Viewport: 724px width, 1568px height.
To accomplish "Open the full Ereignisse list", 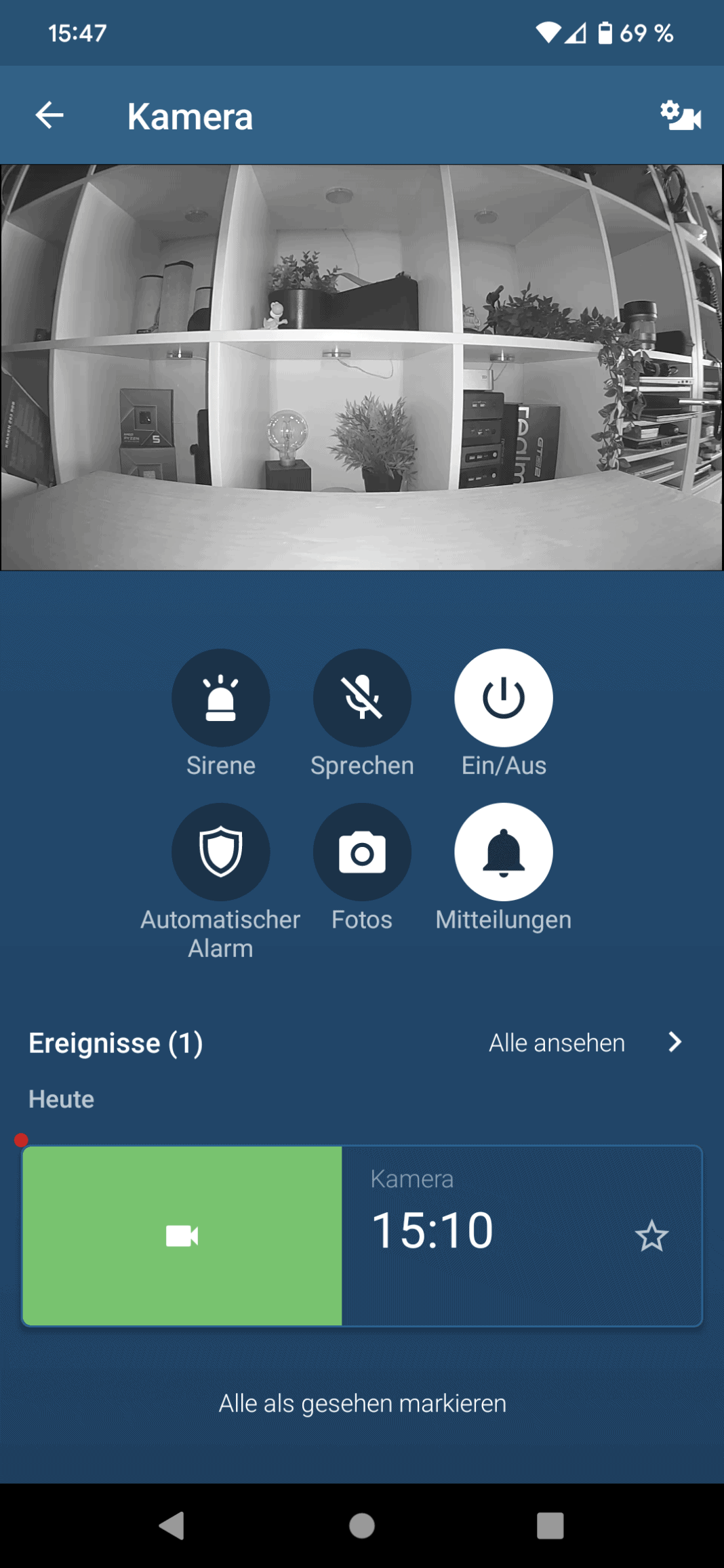I will [x=556, y=1043].
